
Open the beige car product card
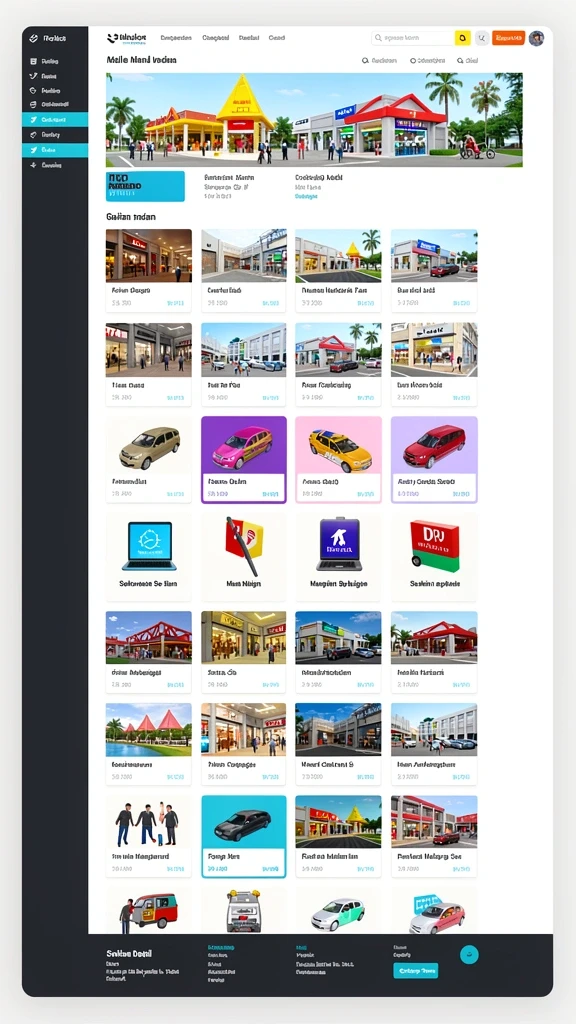[149, 460]
